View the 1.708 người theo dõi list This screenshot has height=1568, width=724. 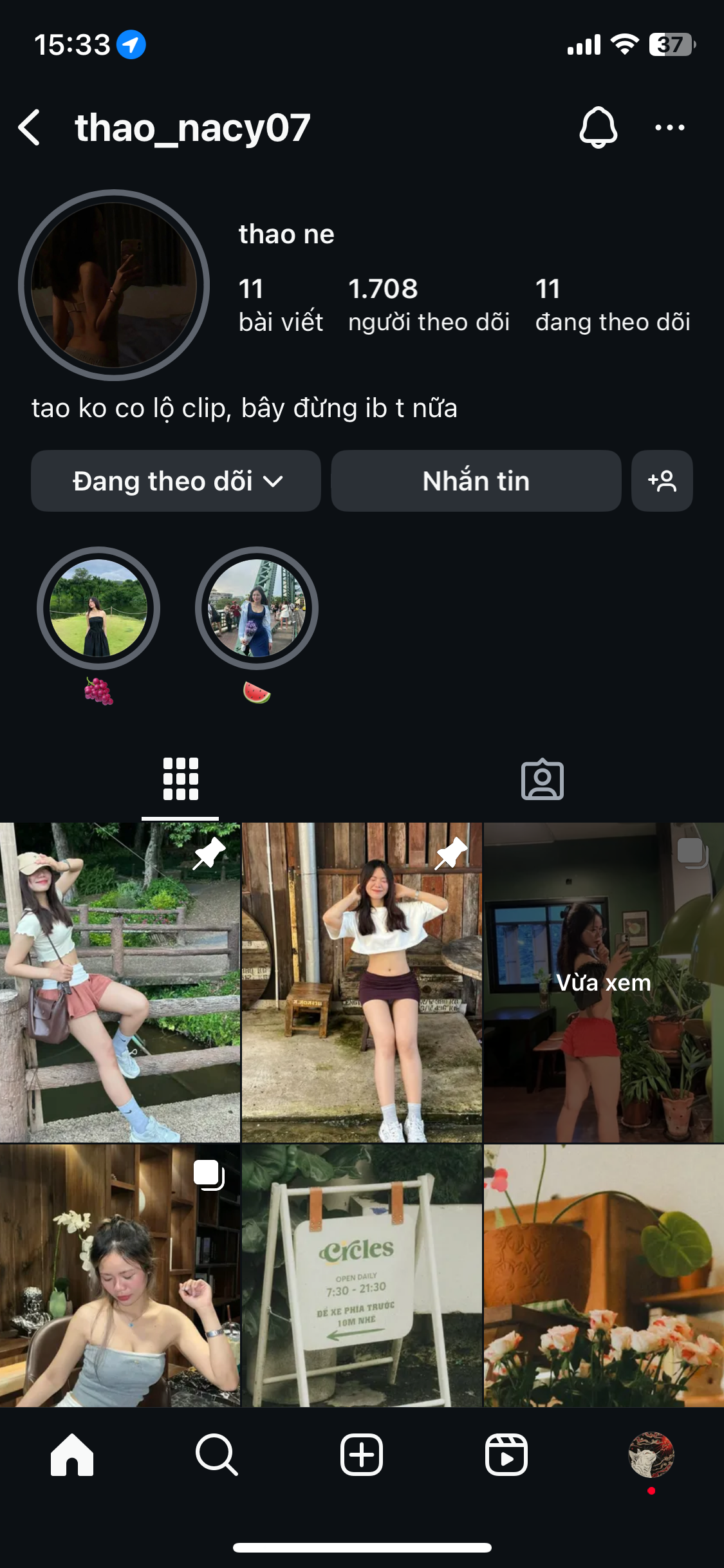click(428, 305)
